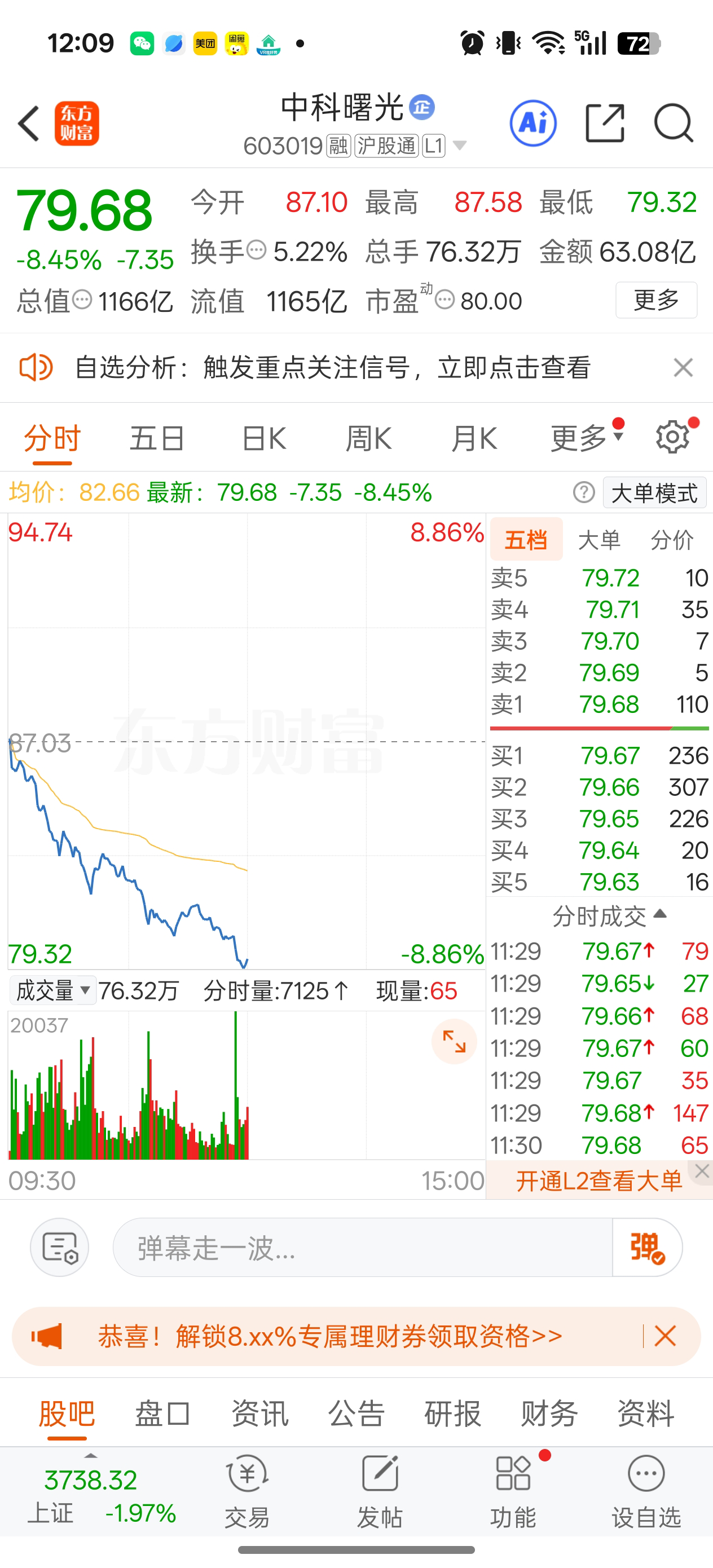Open the 交易 tab in bottom bar
The image size is (713, 1568).
[x=247, y=1490]
